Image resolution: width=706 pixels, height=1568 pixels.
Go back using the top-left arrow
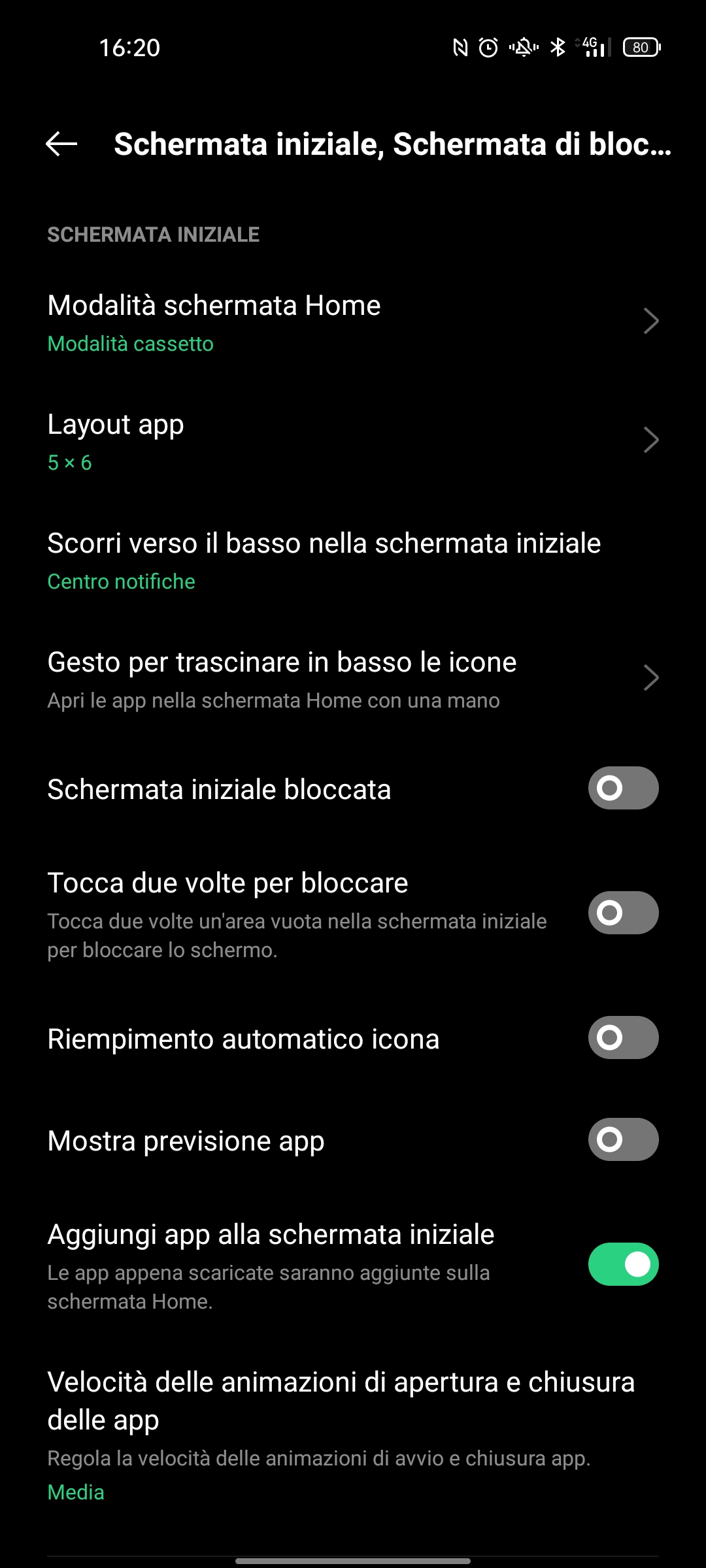pyautogui.click(x=61, y=144)
